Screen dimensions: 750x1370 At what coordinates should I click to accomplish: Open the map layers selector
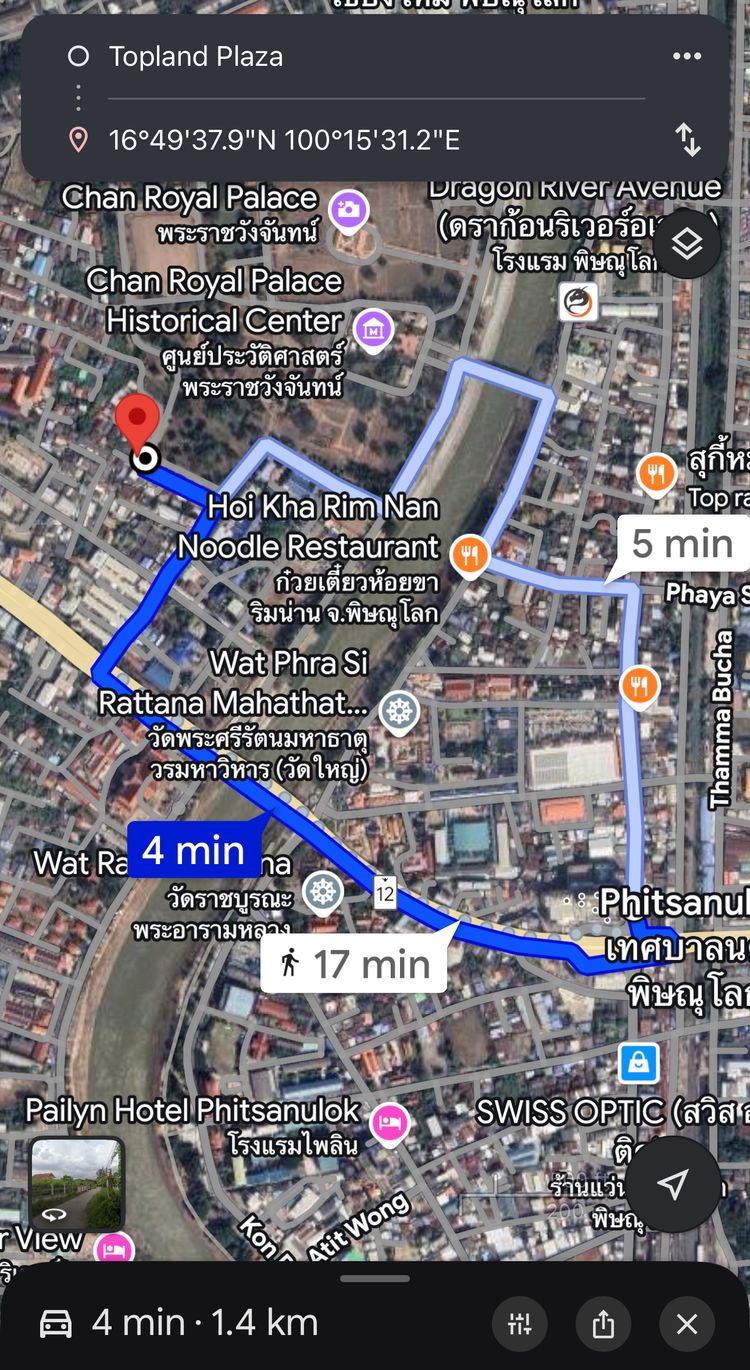click(687, 244)
